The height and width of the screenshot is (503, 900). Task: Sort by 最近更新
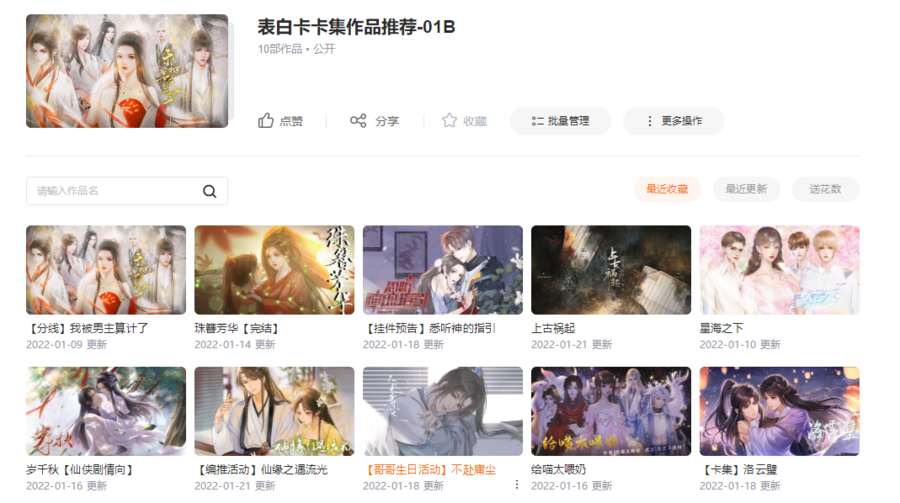point(746,189)
